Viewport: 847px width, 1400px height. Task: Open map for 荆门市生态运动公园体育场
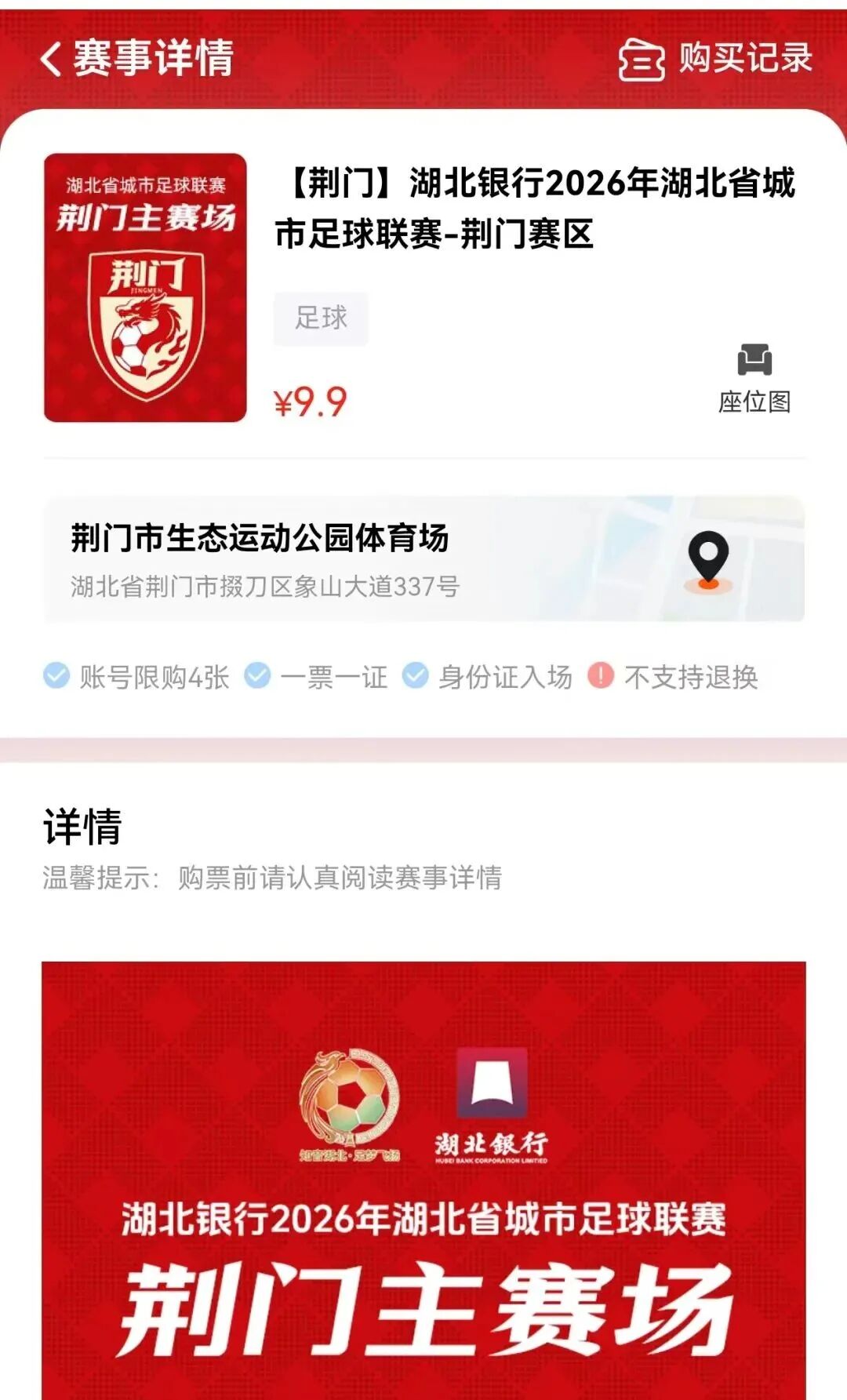pyautogui.click(x=708, y=560)
